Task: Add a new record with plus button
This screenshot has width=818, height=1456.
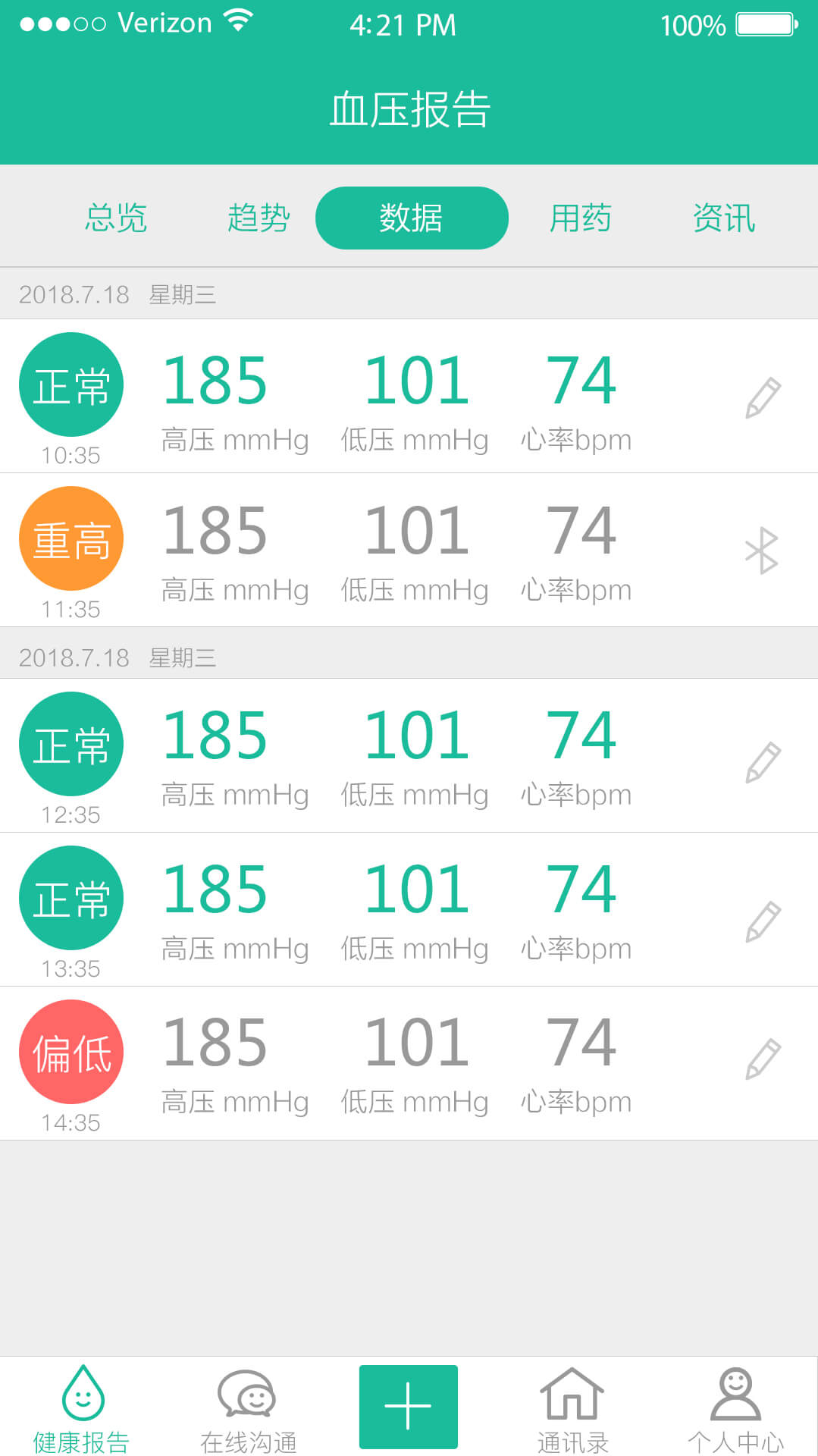Action: pyautogui.click(x=409, y=1407)
